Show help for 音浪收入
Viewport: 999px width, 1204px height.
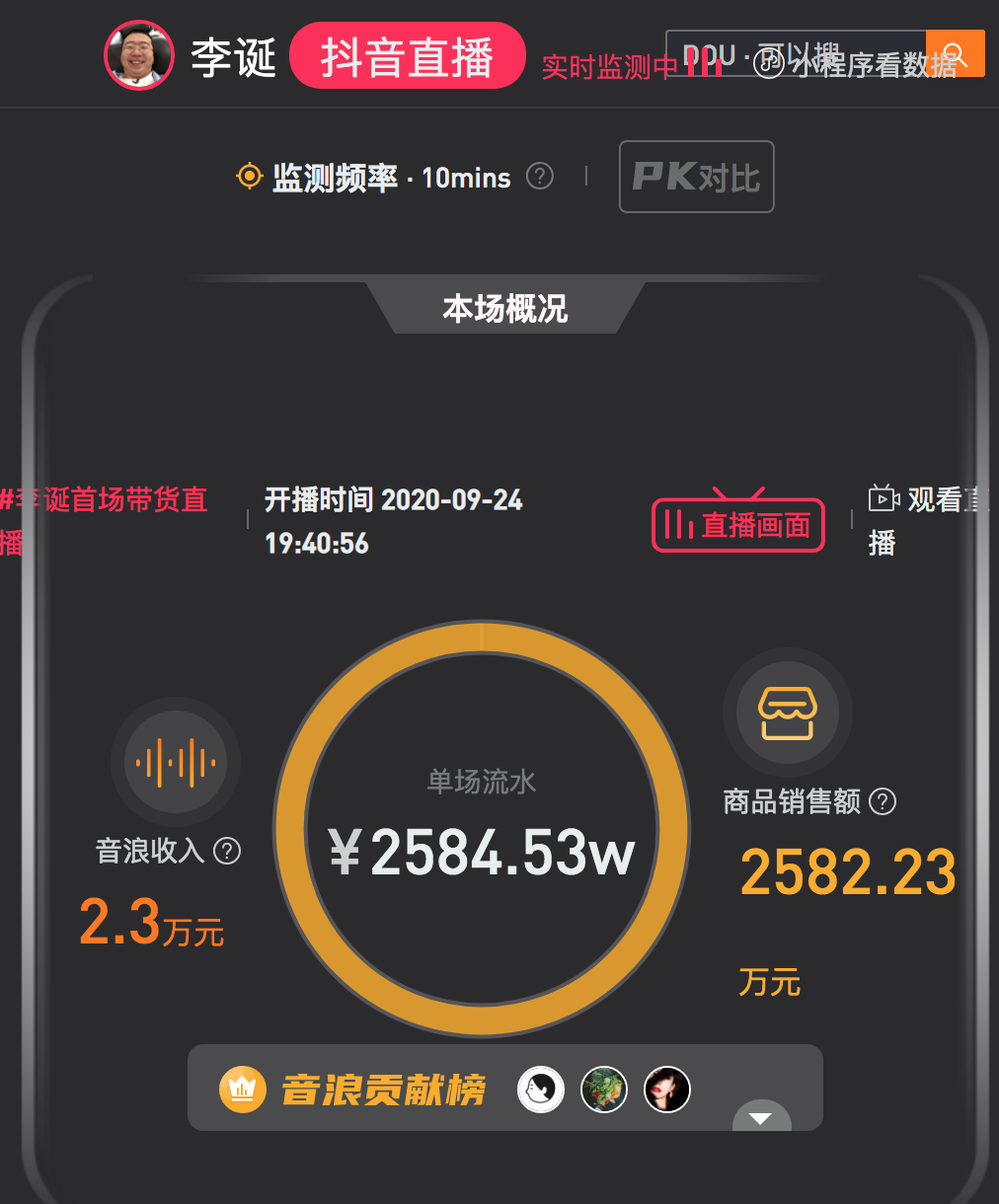(x=227, y=851)
